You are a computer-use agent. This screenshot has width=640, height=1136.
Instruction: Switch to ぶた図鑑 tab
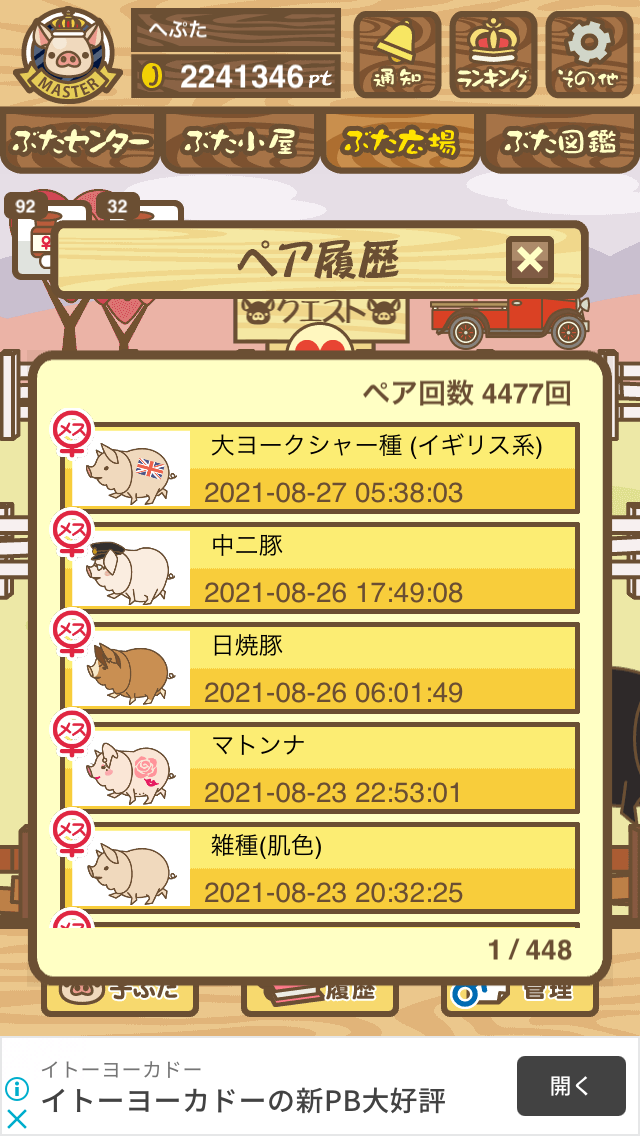point(561,142)
